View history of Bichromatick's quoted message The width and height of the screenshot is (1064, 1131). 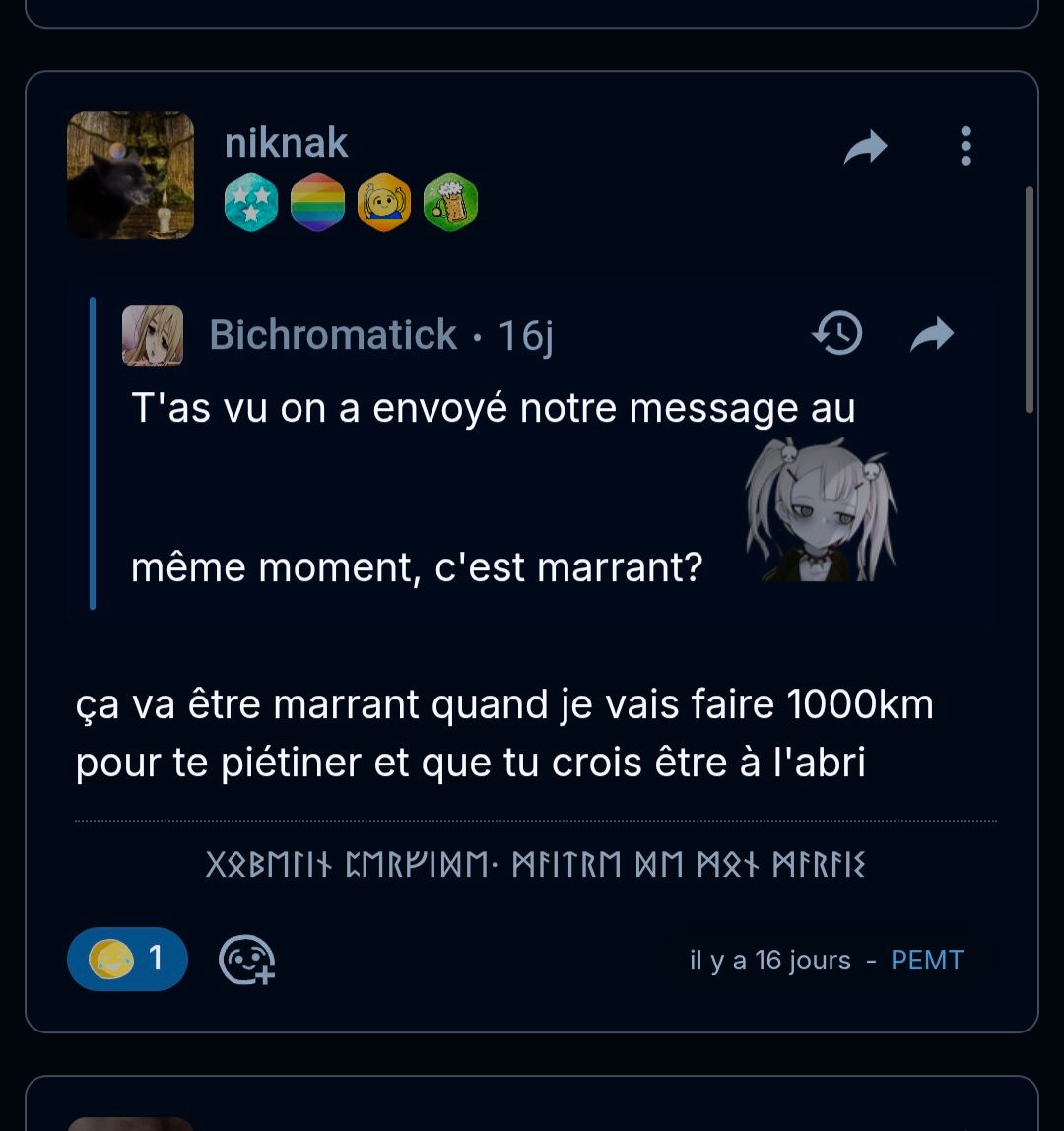836,335
